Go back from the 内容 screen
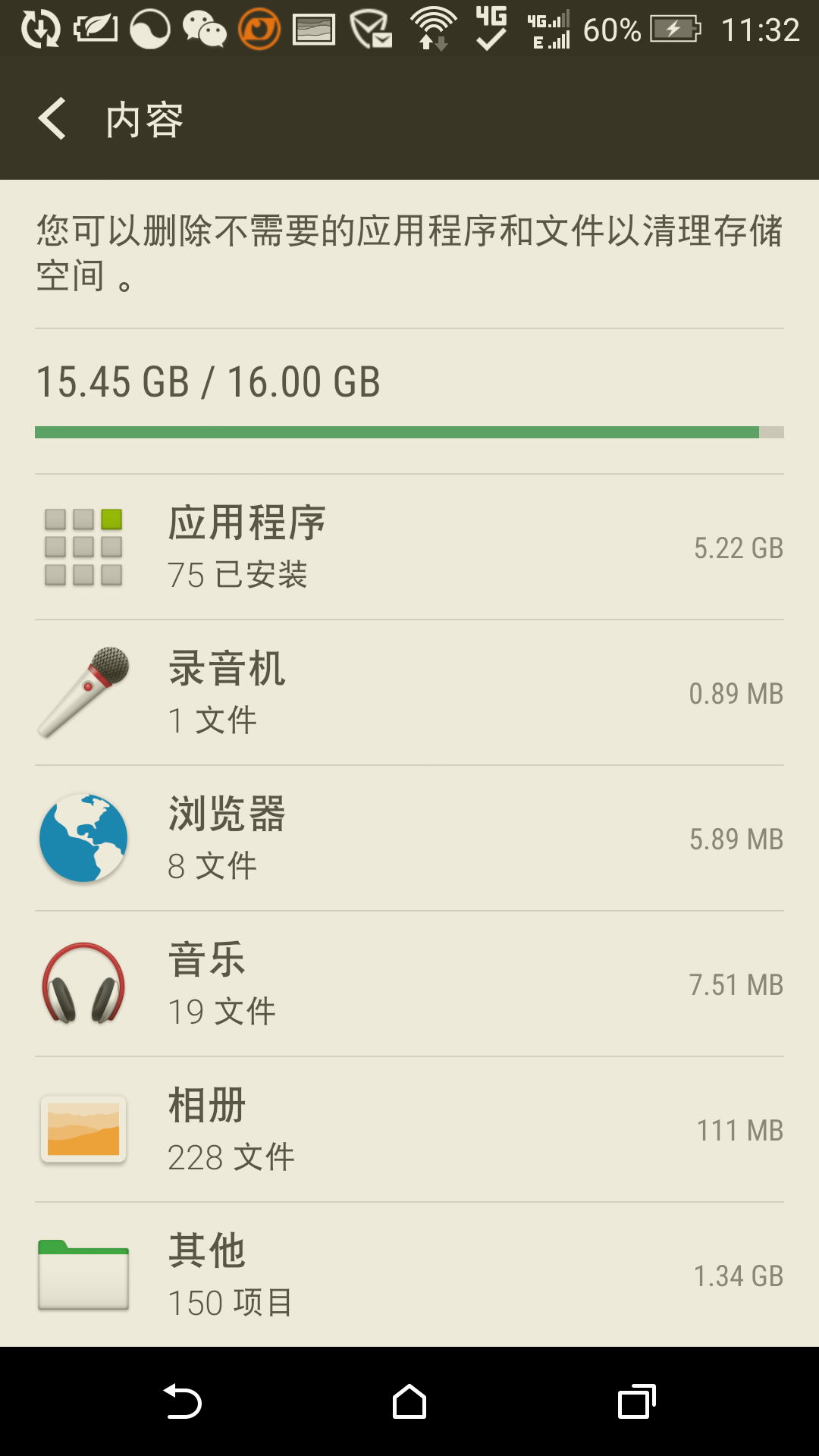Viewport: 819px width, 1456px height. [x=53, y=119]
